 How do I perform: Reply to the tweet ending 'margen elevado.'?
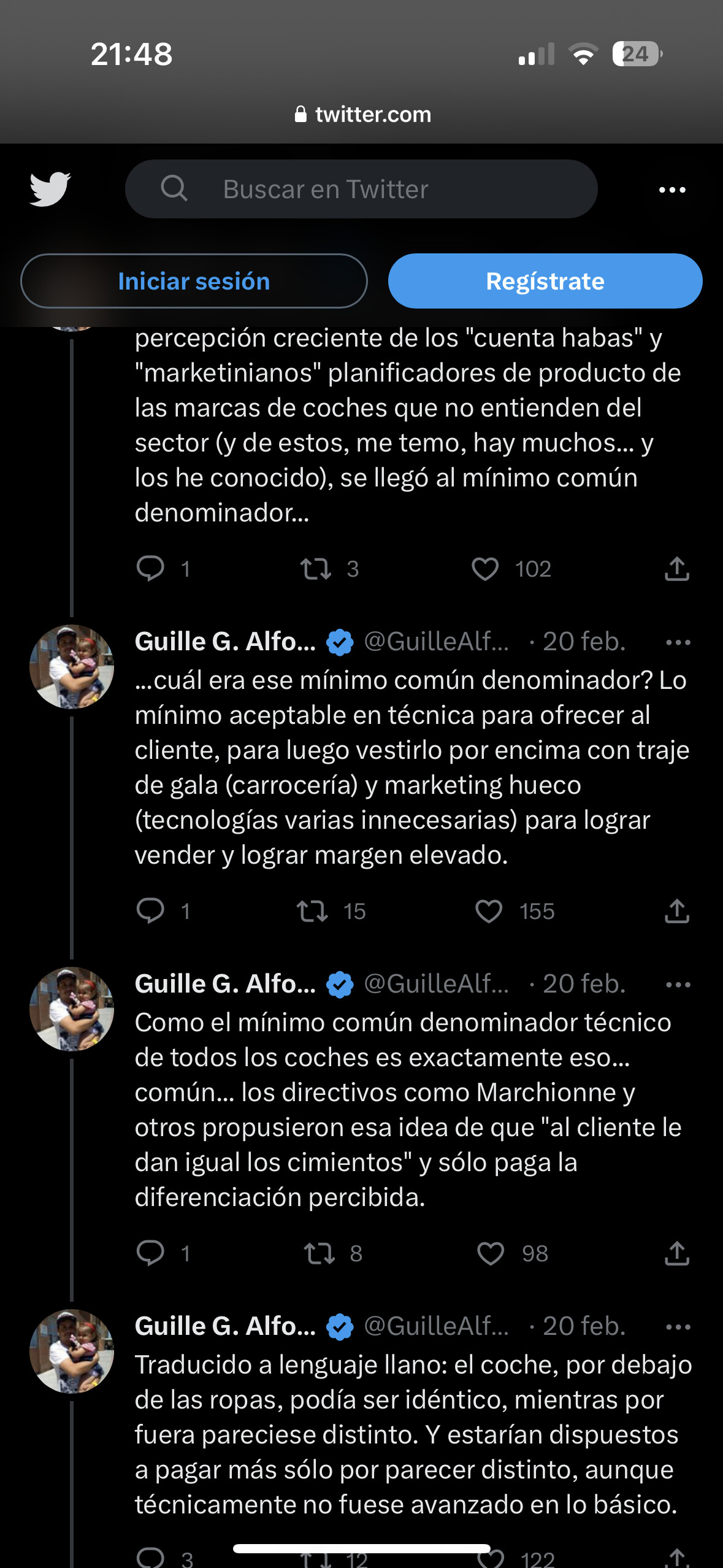click(150, 910)
